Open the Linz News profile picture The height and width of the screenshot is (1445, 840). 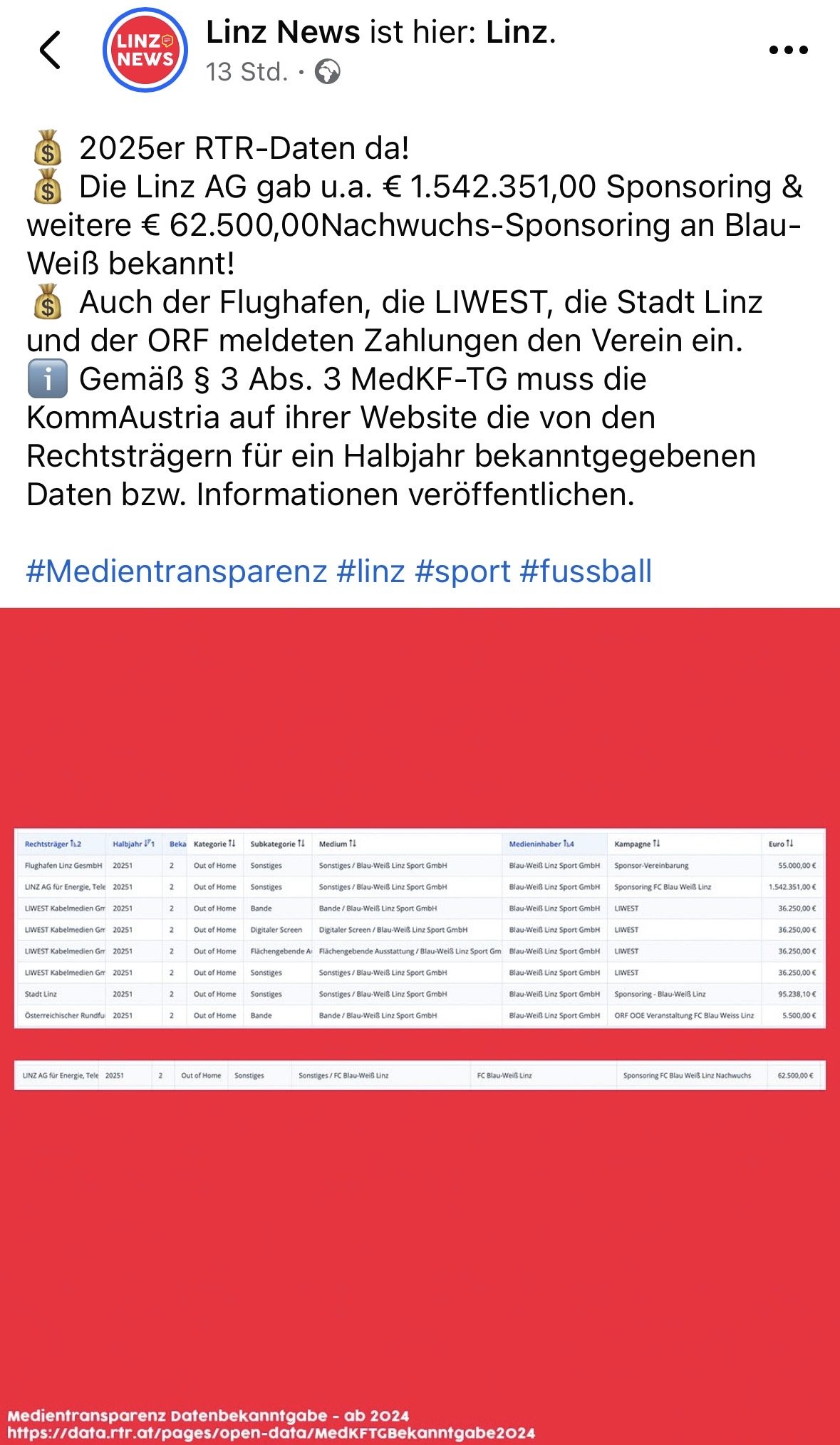pyautogui.click(x=145, y=50)
